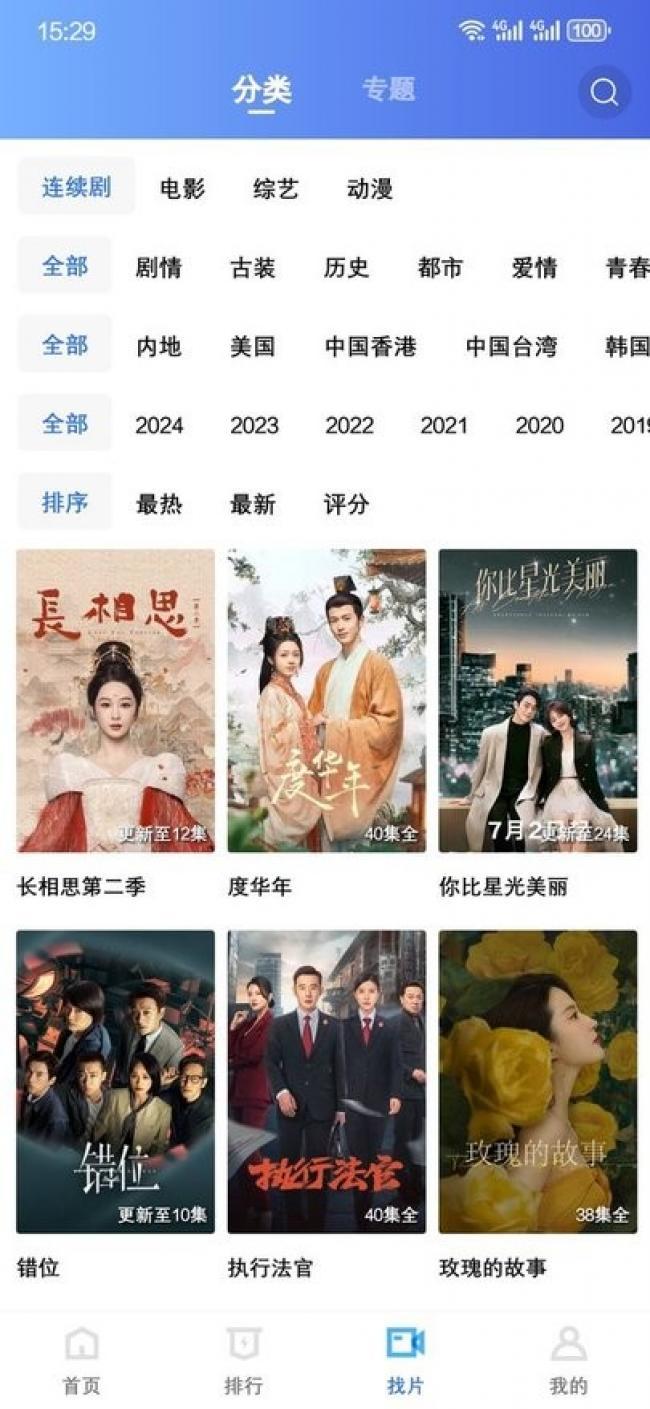Filter by 都市 genre
This screenshot has height=1409, width=650.
point(440,268)
